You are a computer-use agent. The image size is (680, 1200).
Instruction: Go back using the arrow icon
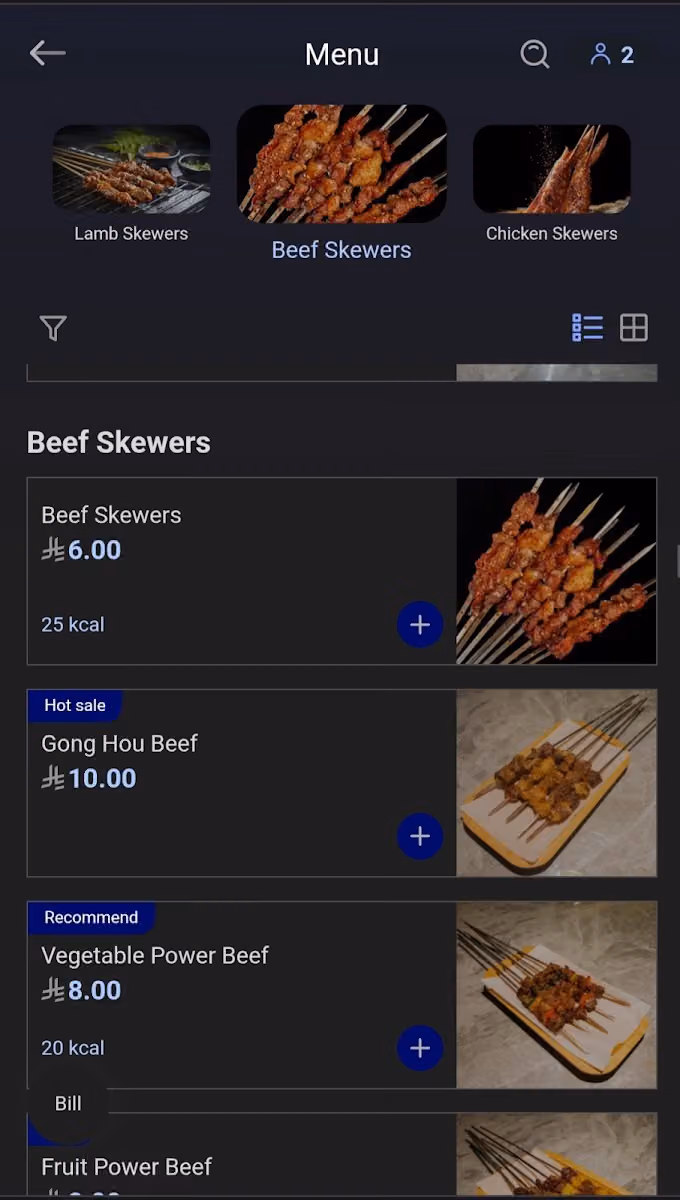pyautogui.click(x=47, y=54)
